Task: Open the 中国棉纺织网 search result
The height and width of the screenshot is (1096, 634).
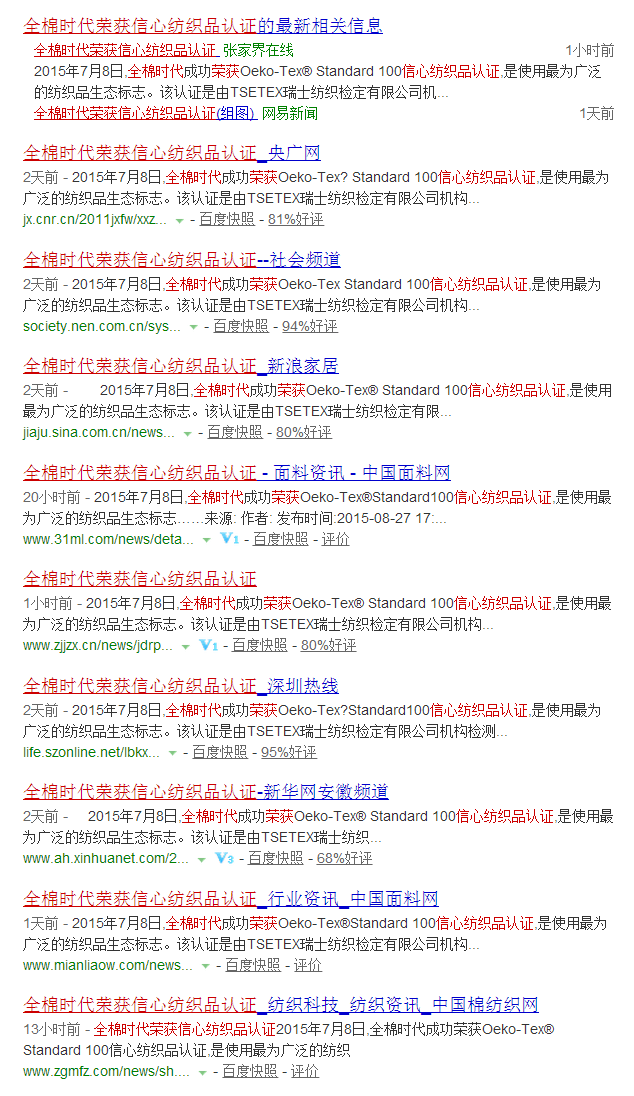Action: [281, 1005]
